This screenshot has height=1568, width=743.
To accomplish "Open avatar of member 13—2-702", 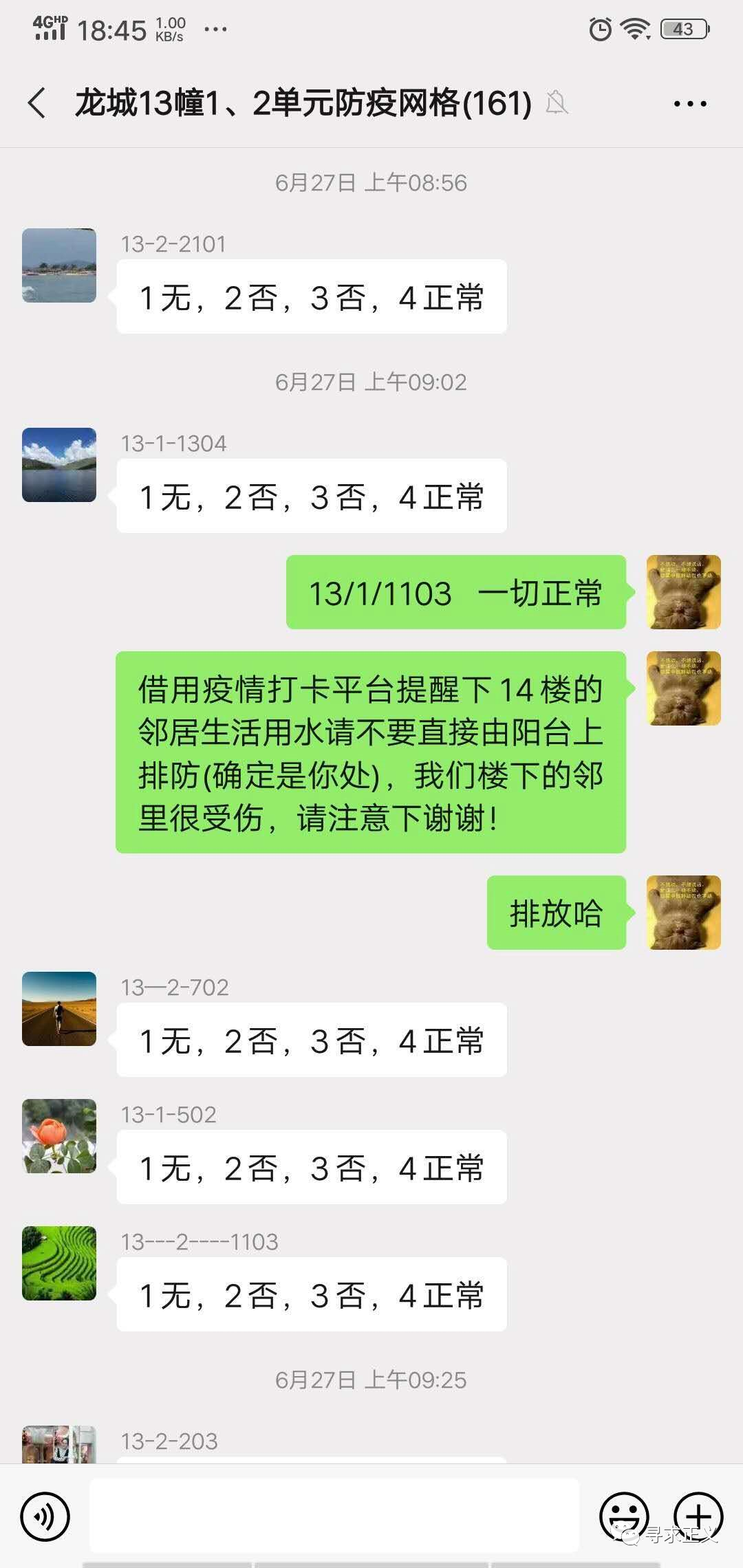I will tap(59, 1009).
